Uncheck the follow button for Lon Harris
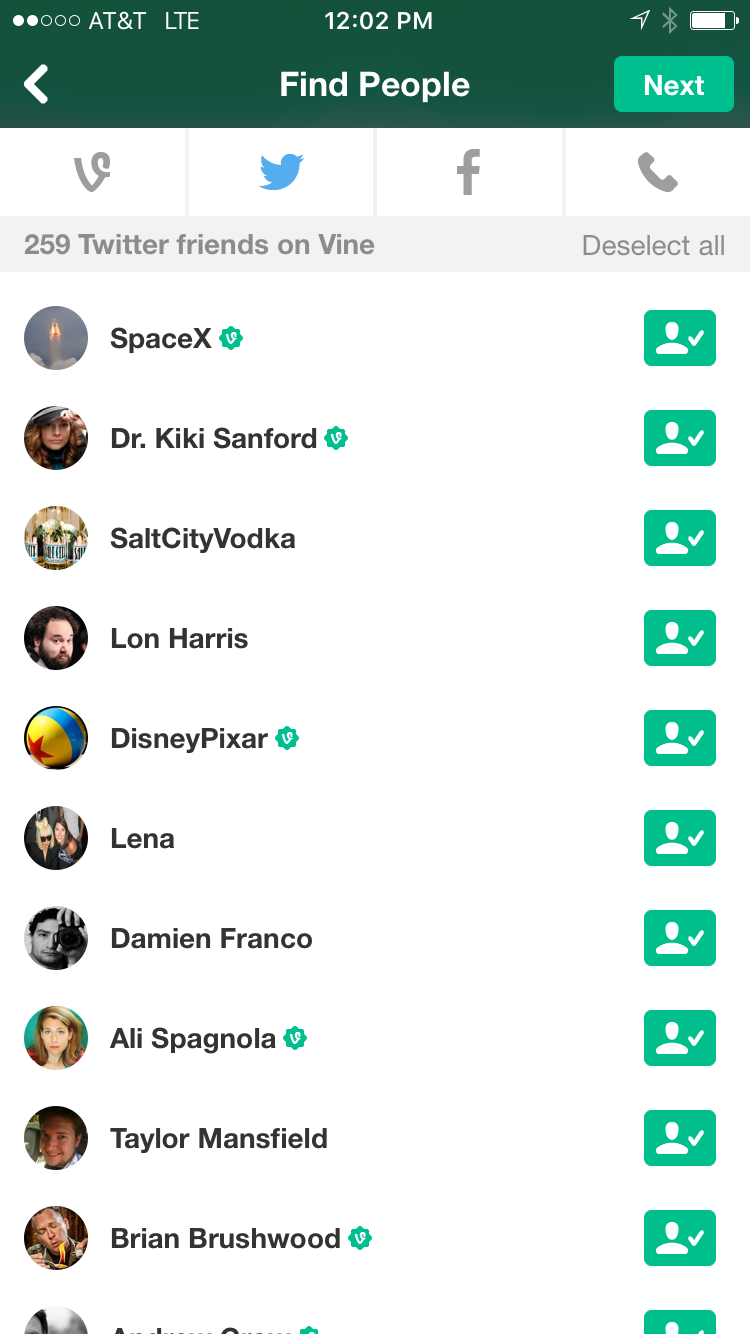750x1334 pixels. [679, 638]
